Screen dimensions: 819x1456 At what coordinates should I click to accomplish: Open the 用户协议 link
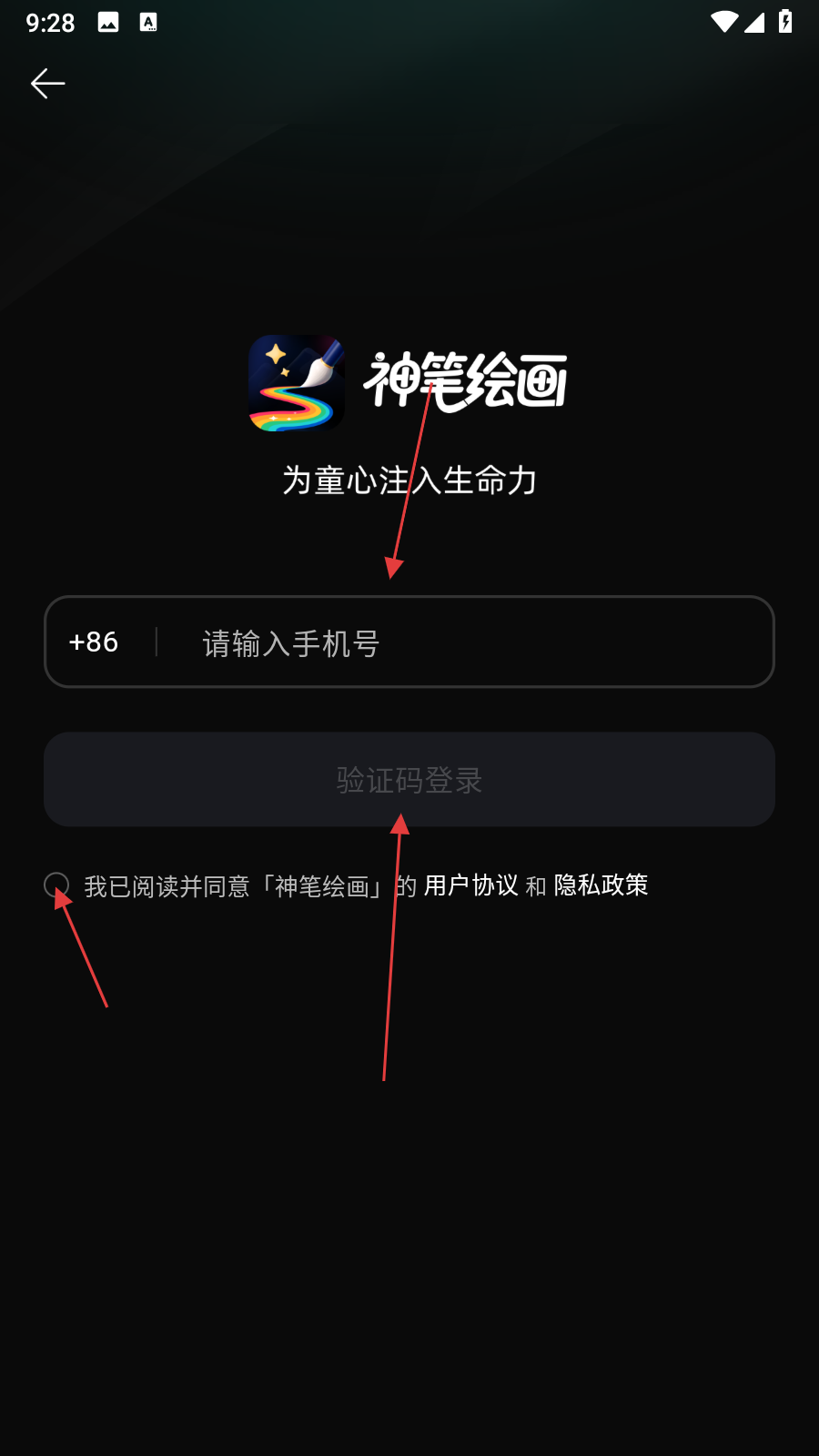[x=470, y=885]
